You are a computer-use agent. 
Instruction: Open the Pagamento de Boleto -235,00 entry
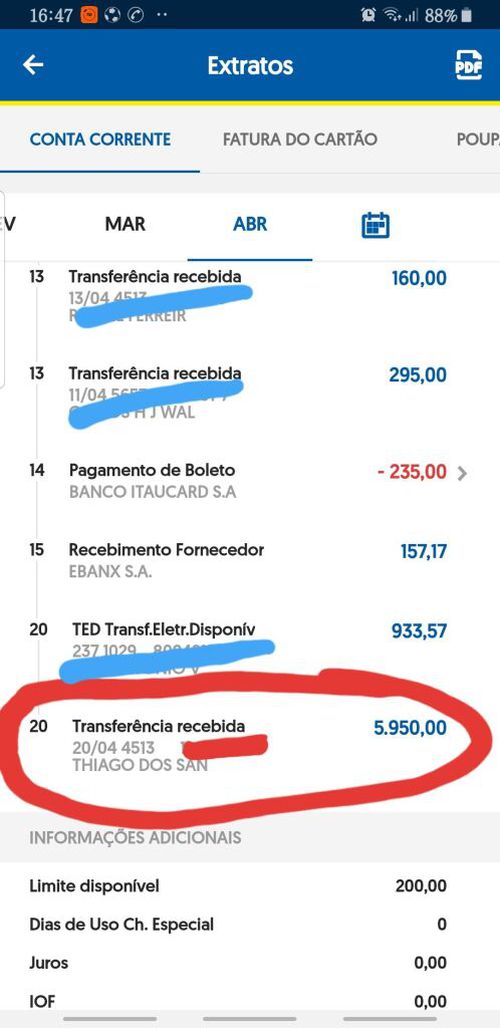pos(250,481)
